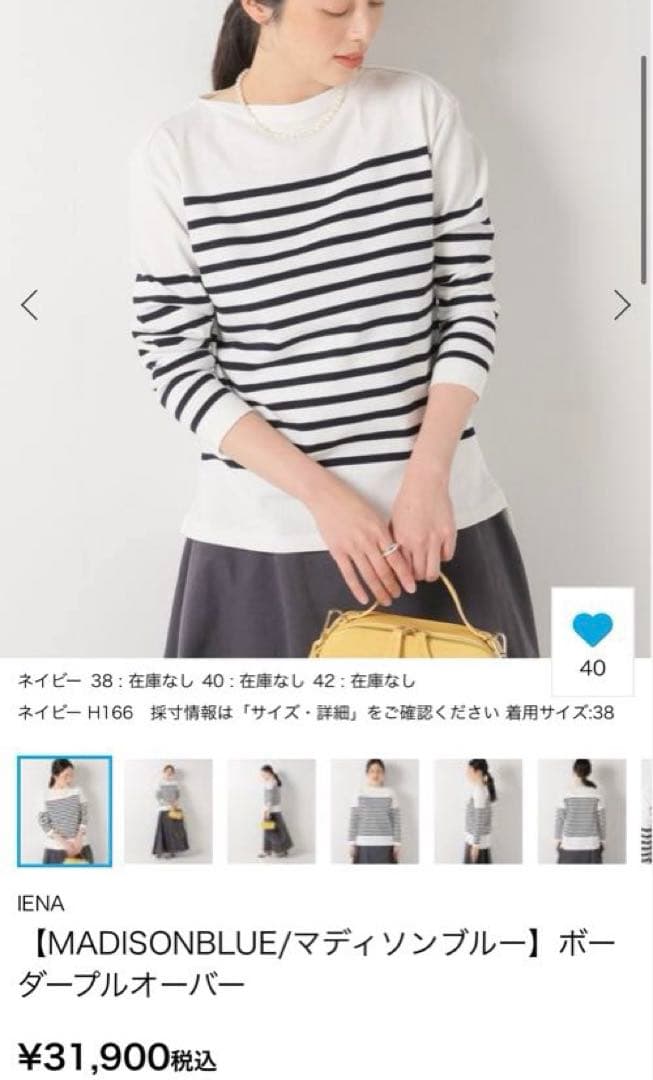Open the second thumbnail, full-body front view
This screenshot has height=1080, width=653.
tap(168, 811)
